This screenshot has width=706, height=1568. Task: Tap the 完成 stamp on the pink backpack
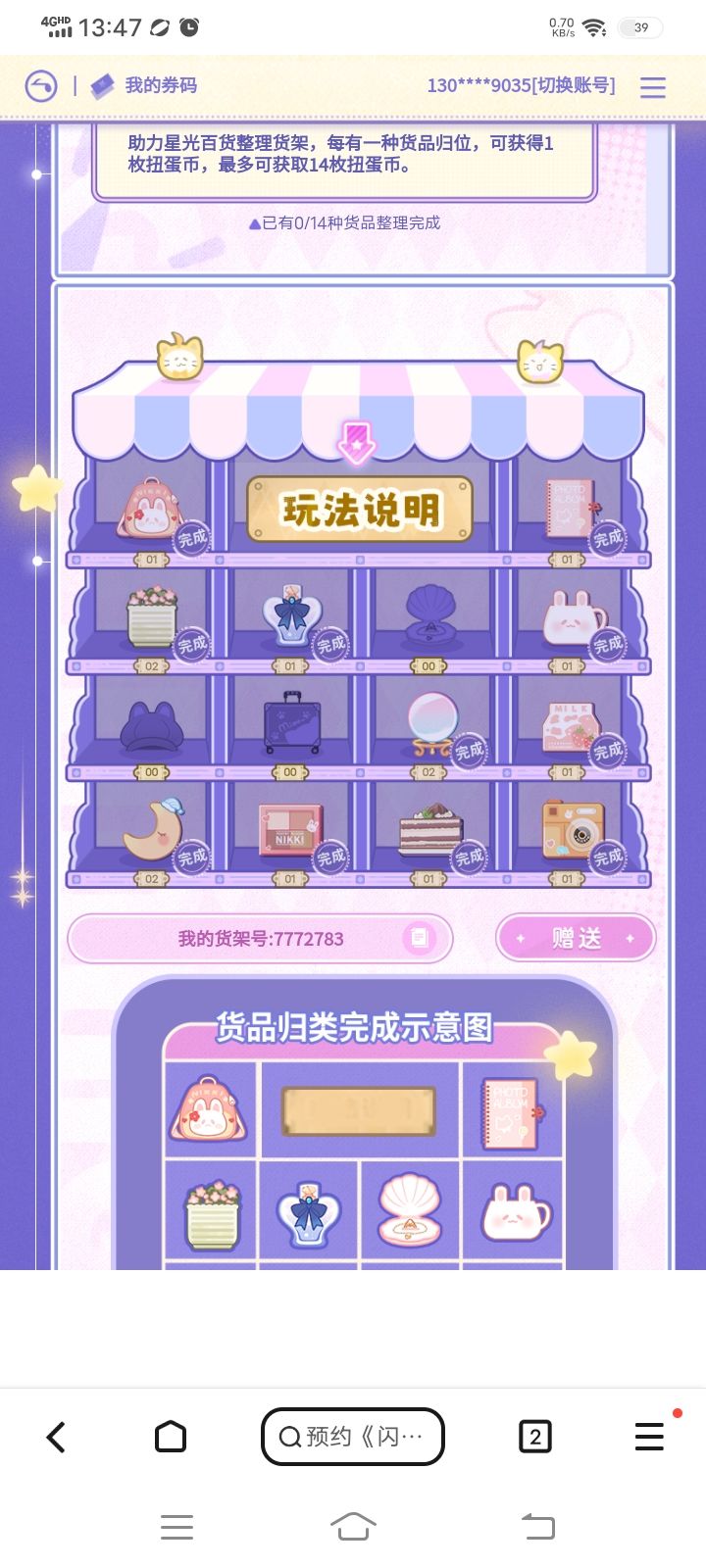[x=192, y=535]
